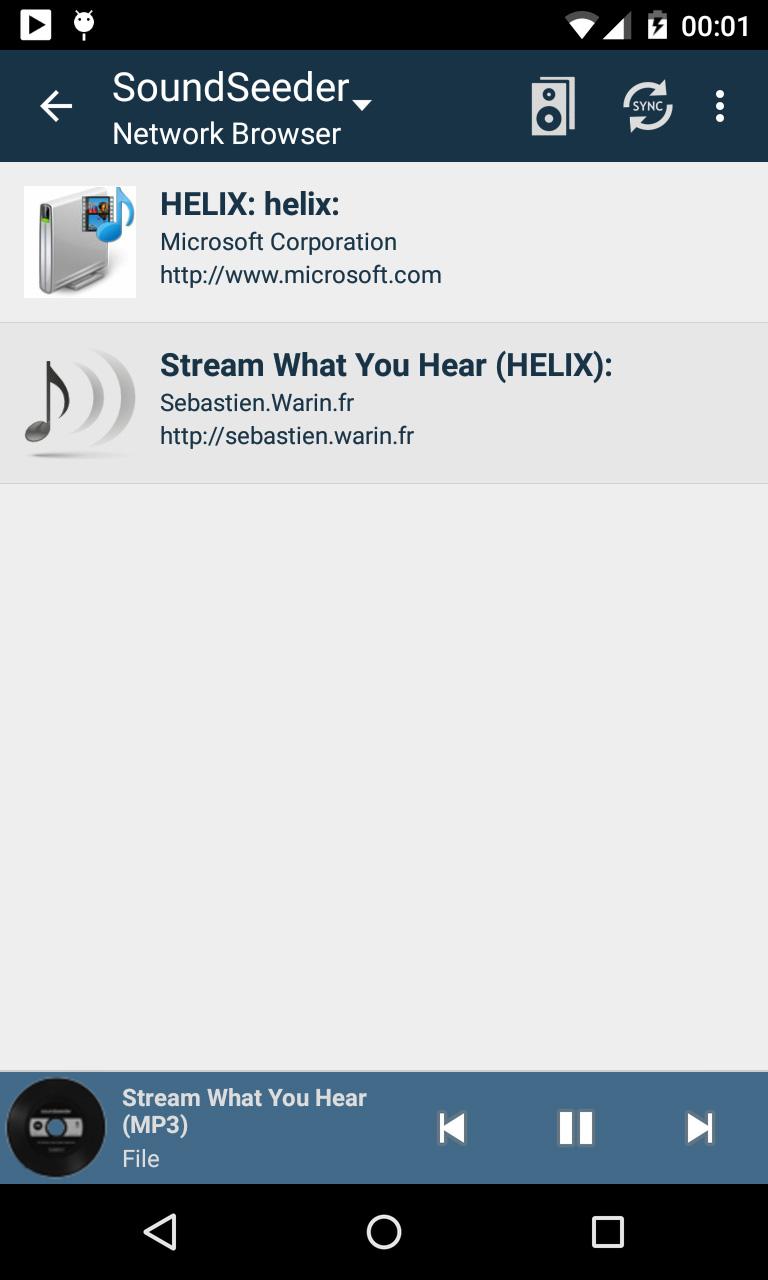Open the recent apps view
Screen dimensions: 768x1280
tap(608, 1232)
